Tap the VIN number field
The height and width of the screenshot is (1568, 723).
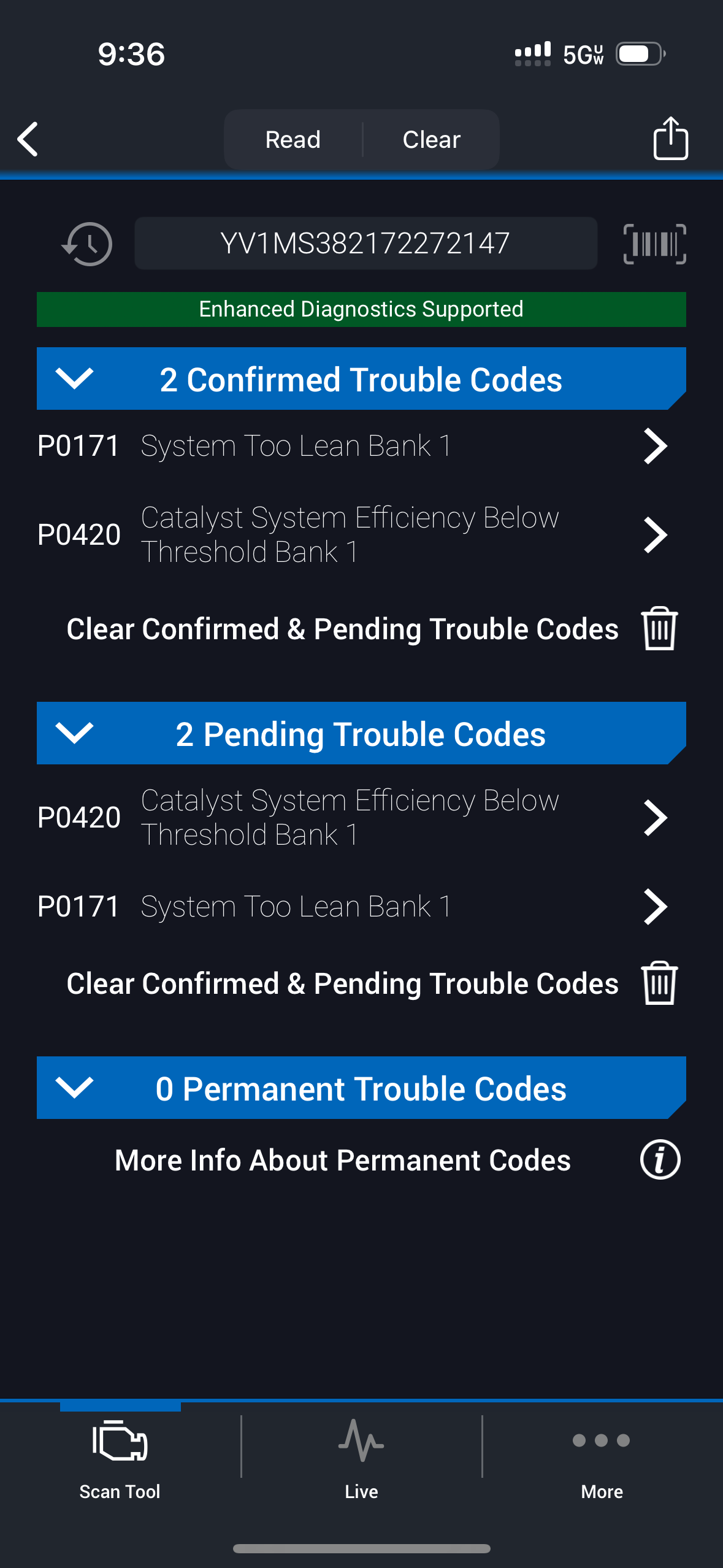coord(365,244)
